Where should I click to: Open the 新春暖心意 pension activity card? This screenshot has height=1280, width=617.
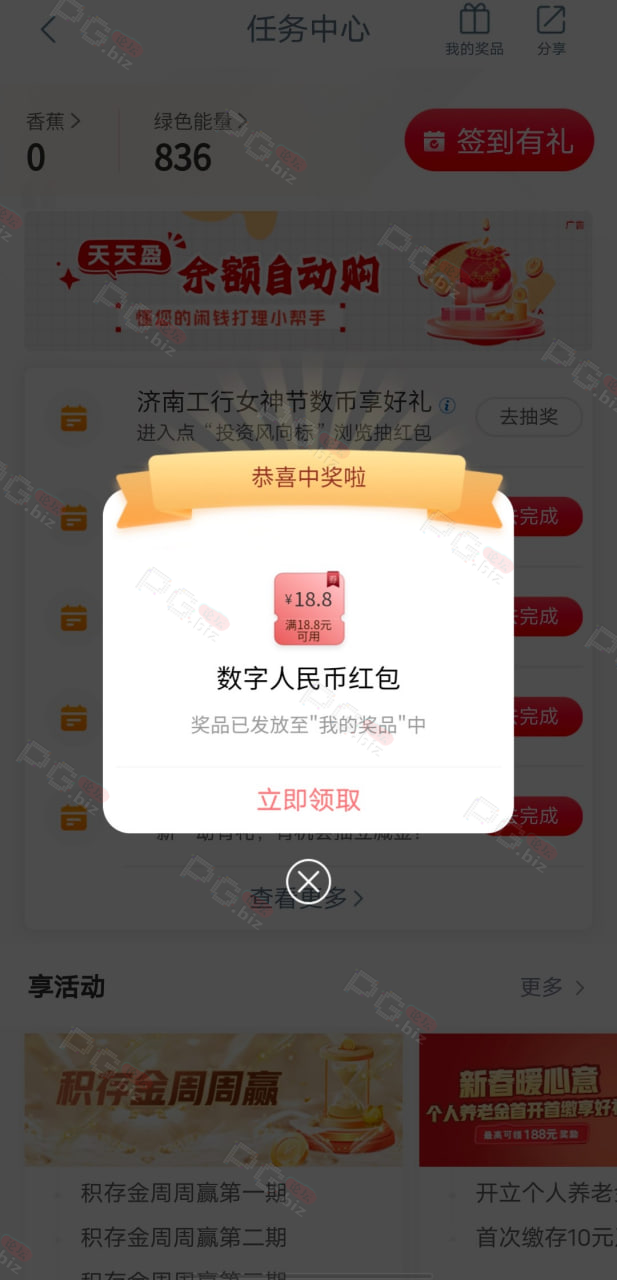[518, 1099]
